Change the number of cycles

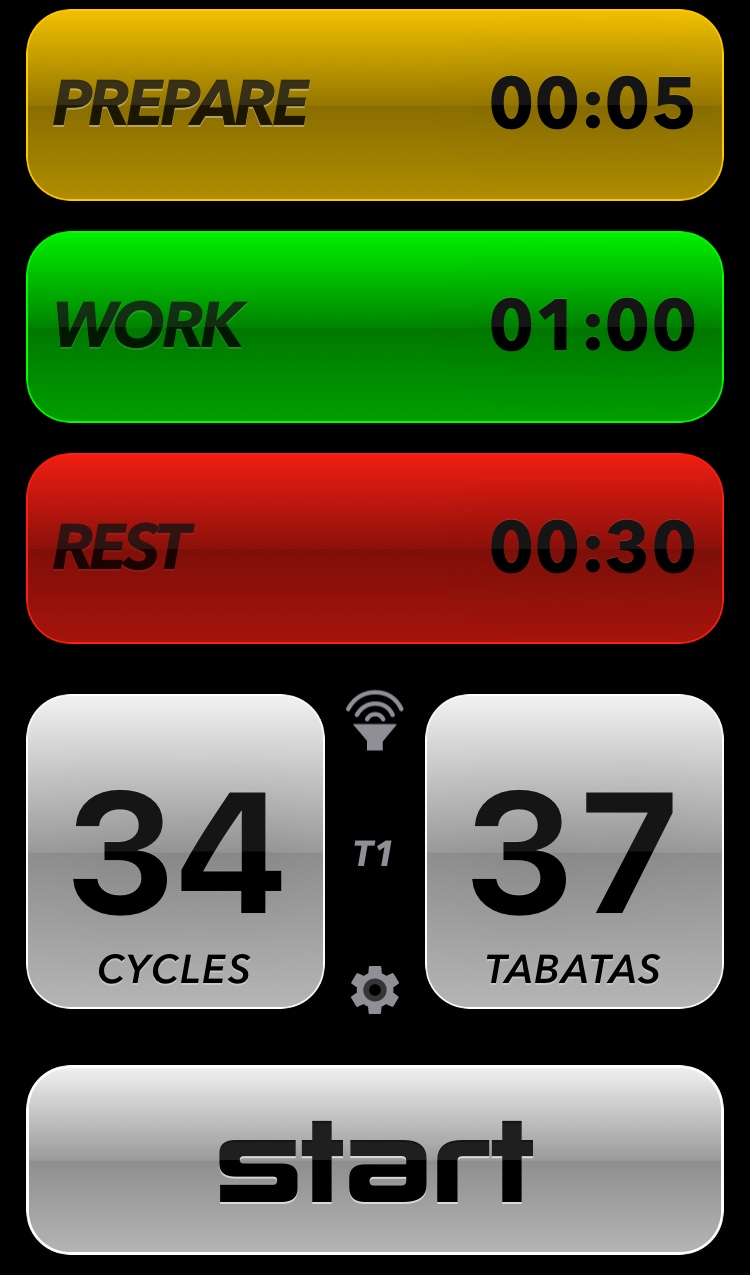coord(175,851)
